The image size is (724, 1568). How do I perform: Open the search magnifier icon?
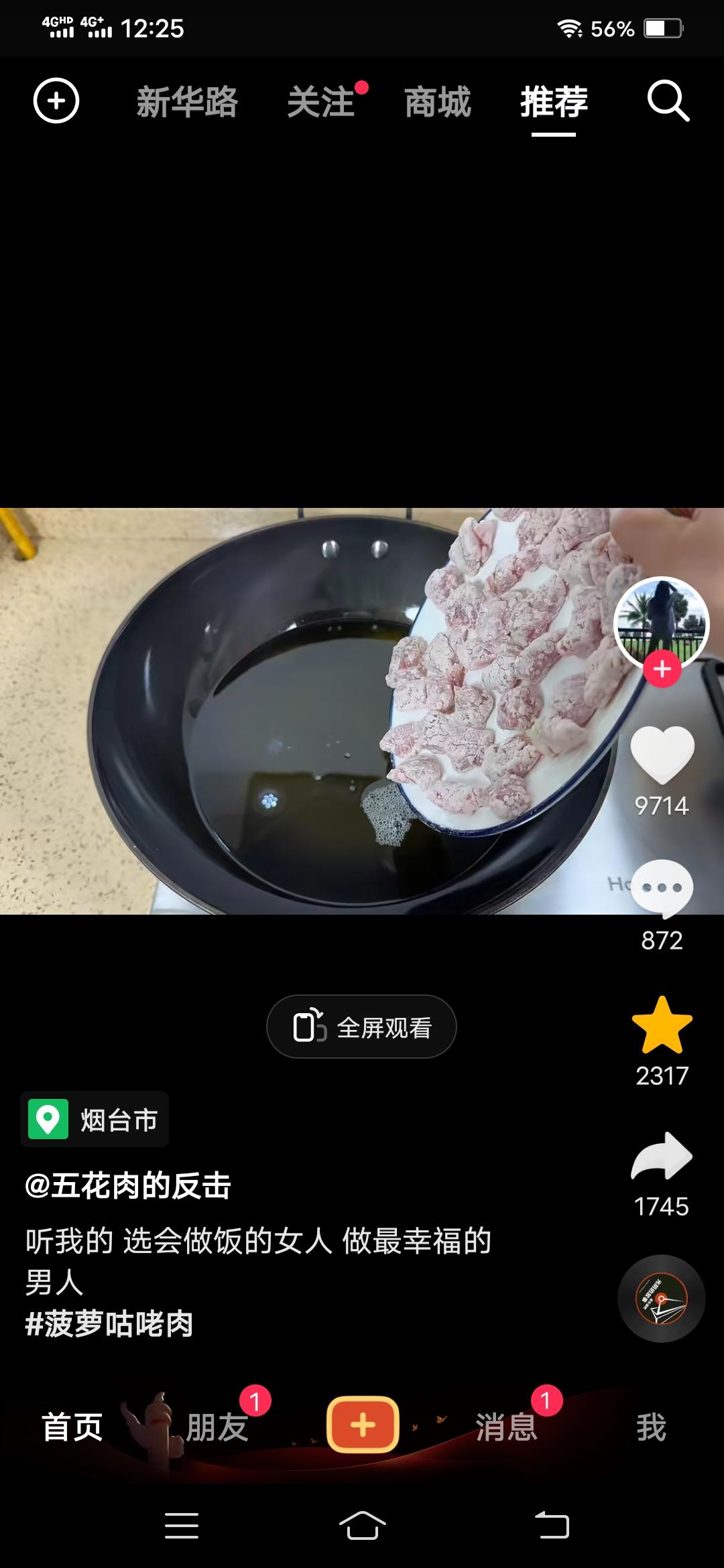[x=668, y=102]
